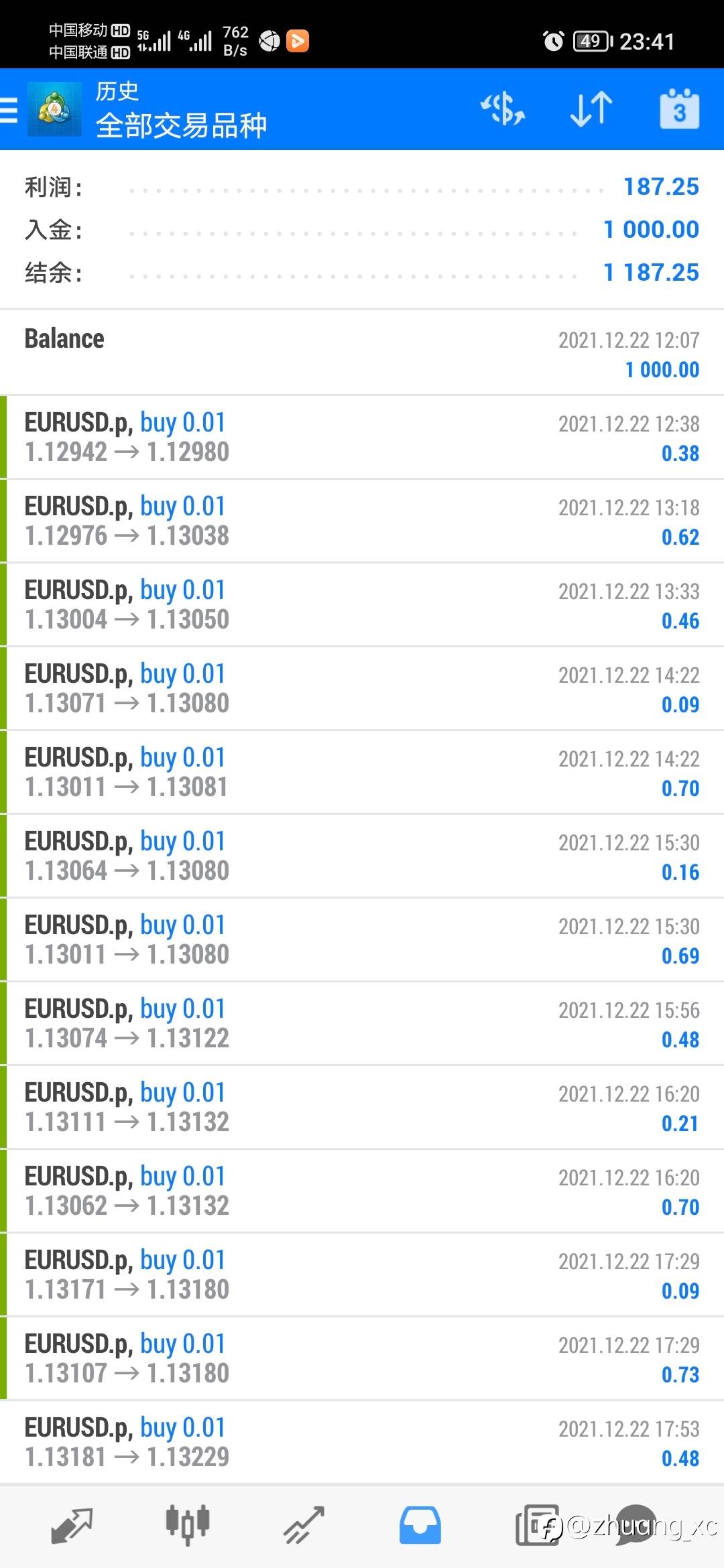Switch to the Chart candlestick tab
Screen dimensions: 724x1568
(188, 1525)
